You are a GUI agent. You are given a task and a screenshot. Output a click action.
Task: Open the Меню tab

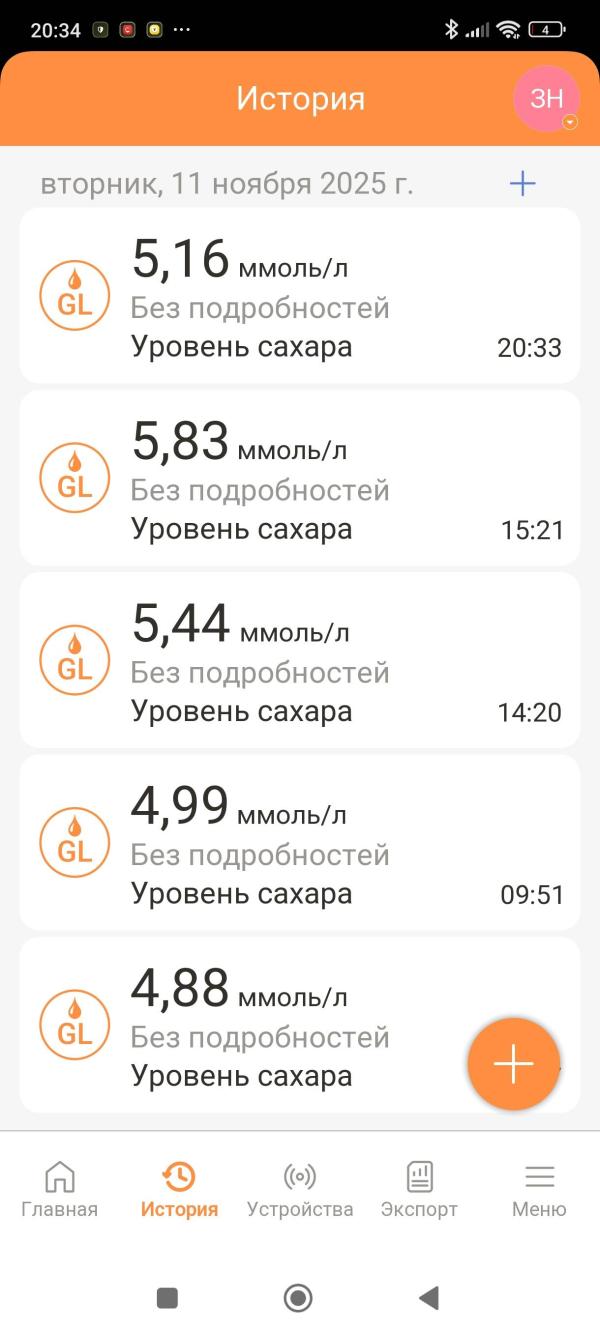(x=539, y=1189)
